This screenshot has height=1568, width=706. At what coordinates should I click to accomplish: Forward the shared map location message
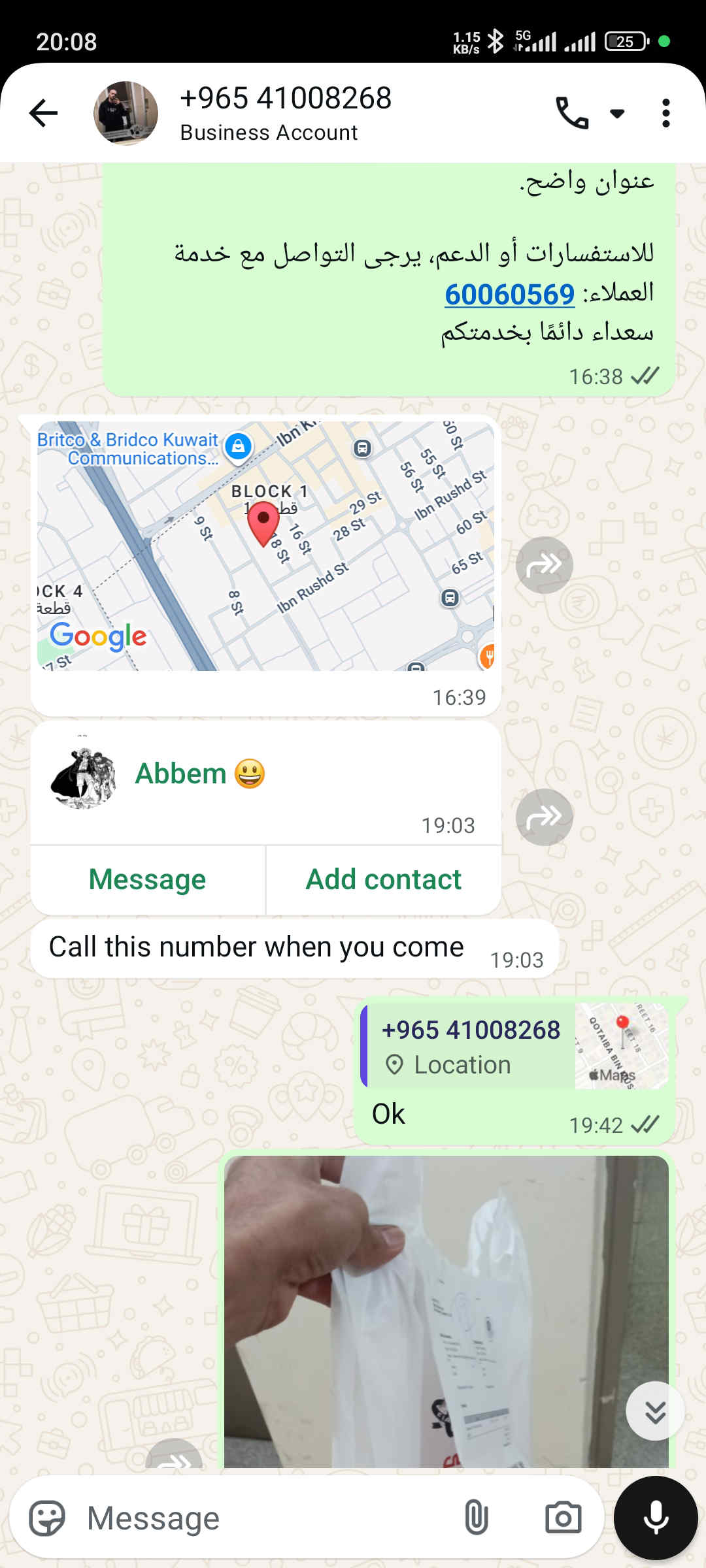click(544, 564)
